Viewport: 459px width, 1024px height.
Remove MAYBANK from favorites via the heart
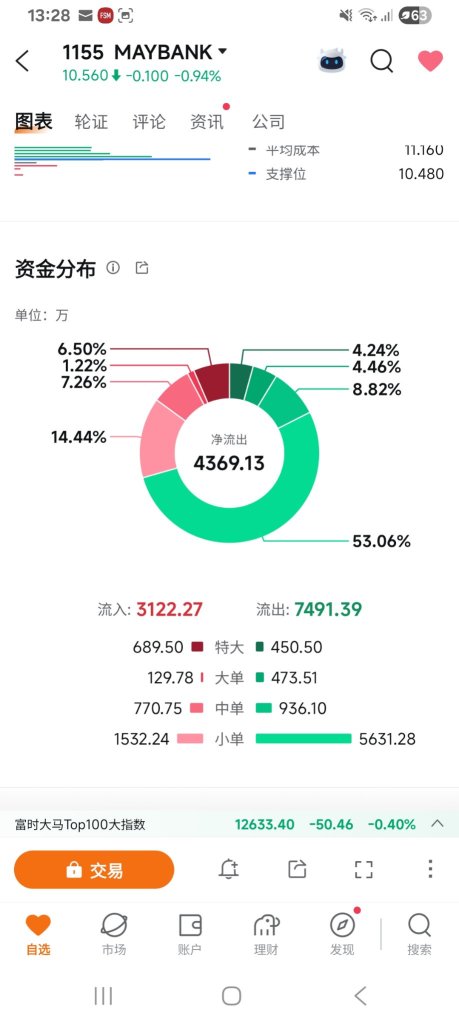coord(430,61)
